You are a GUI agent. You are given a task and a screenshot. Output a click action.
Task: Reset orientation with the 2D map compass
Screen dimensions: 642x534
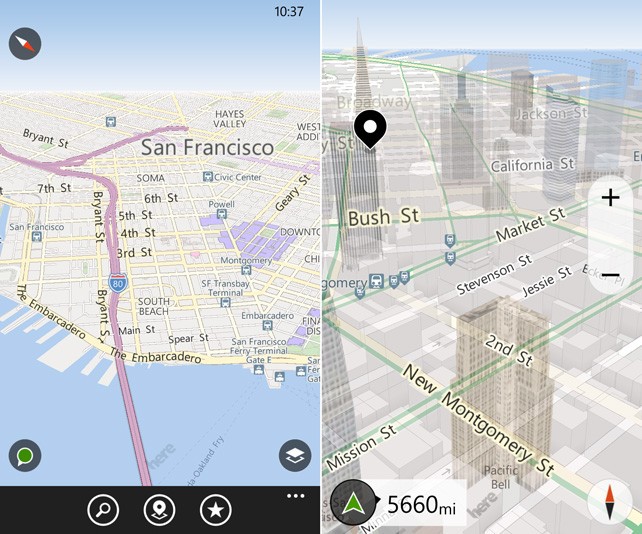click(x=25, y=44)
